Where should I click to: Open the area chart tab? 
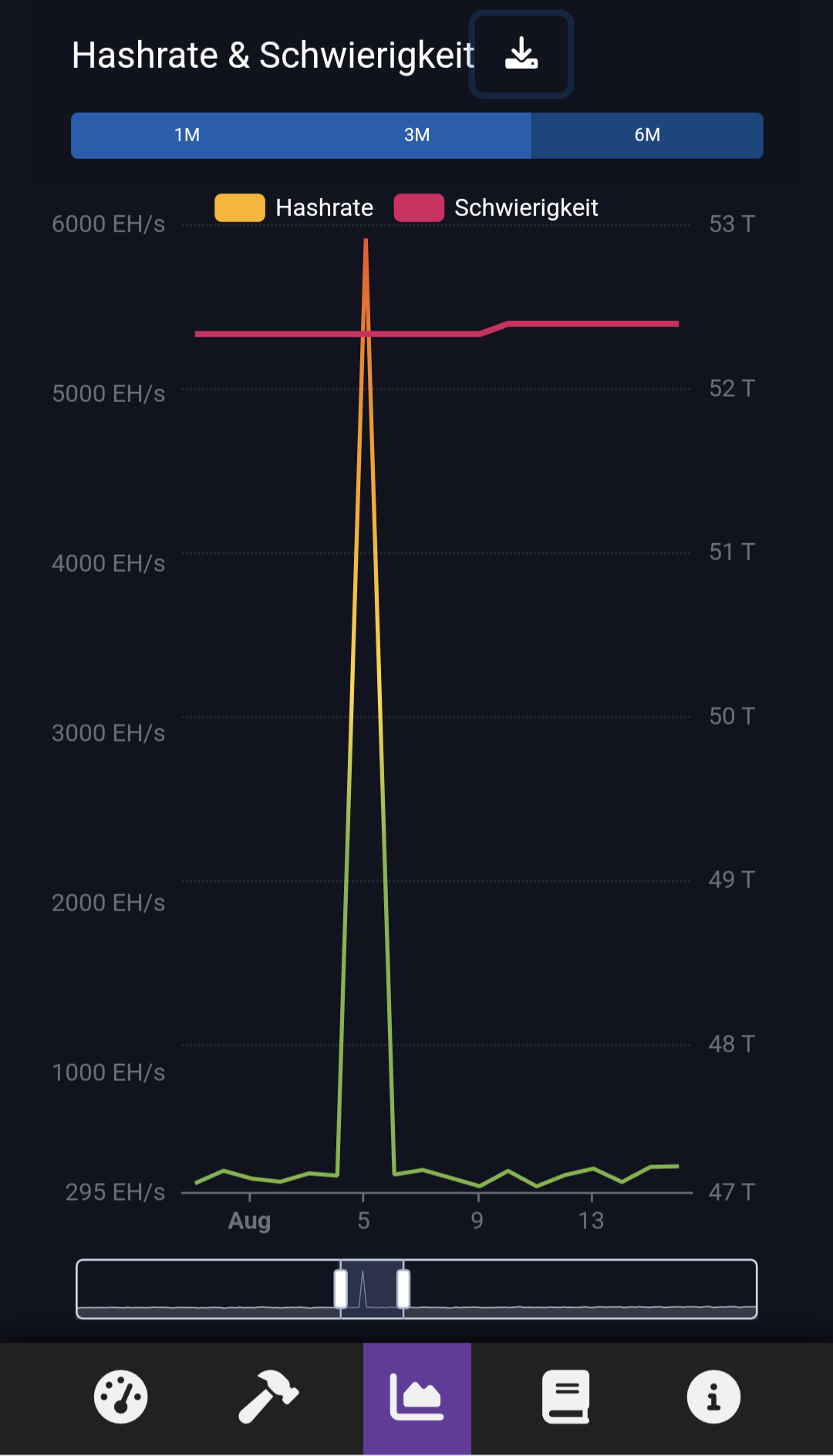pyautogui.click(x=416, y=1398)
